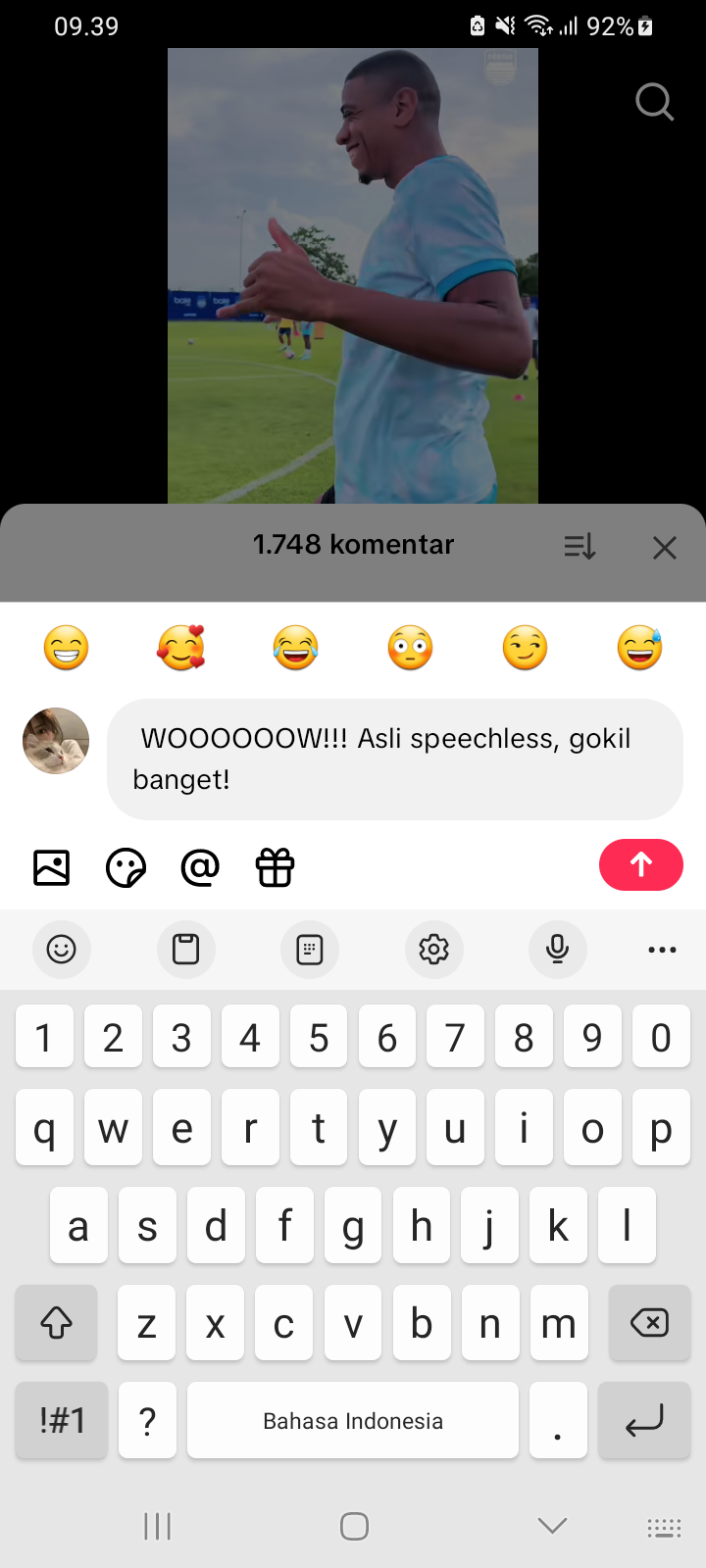The width and height of the screenshot is (706, 1568).
Task: Send the comment with the red arrow button
Action: pyautogui.click(x=640, y=864)
